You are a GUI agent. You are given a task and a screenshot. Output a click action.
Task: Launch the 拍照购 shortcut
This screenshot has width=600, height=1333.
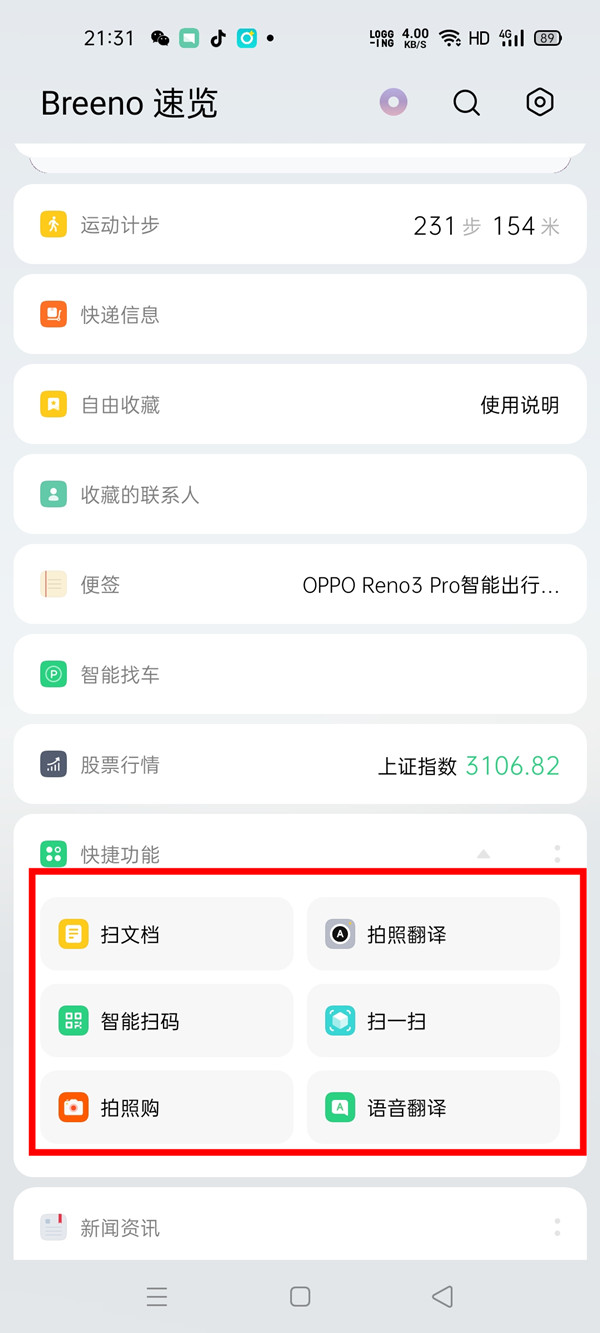167,1108
